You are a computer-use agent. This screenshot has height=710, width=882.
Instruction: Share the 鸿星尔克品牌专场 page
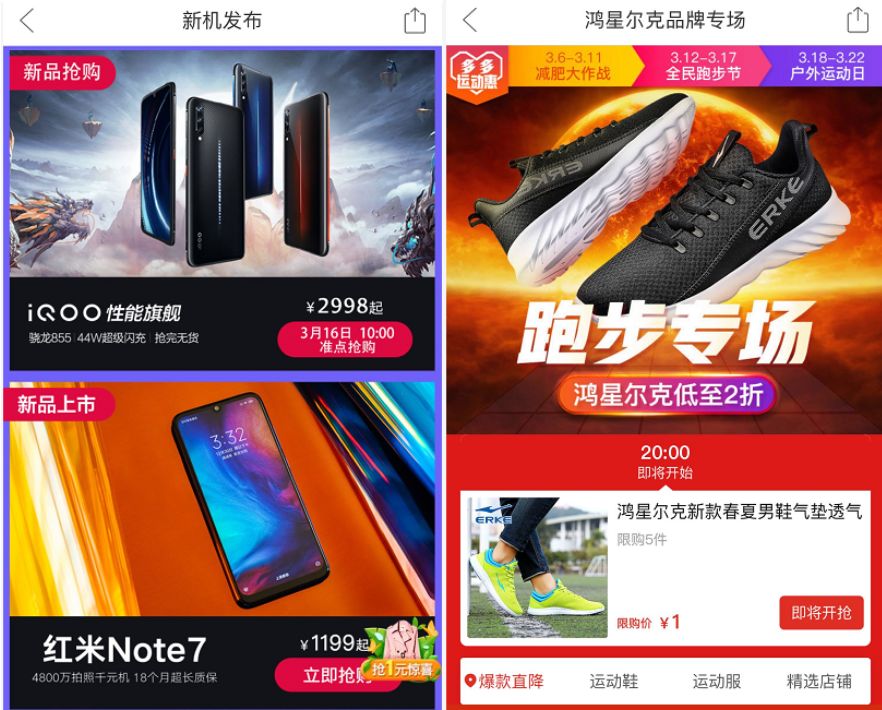click(857, 21)
